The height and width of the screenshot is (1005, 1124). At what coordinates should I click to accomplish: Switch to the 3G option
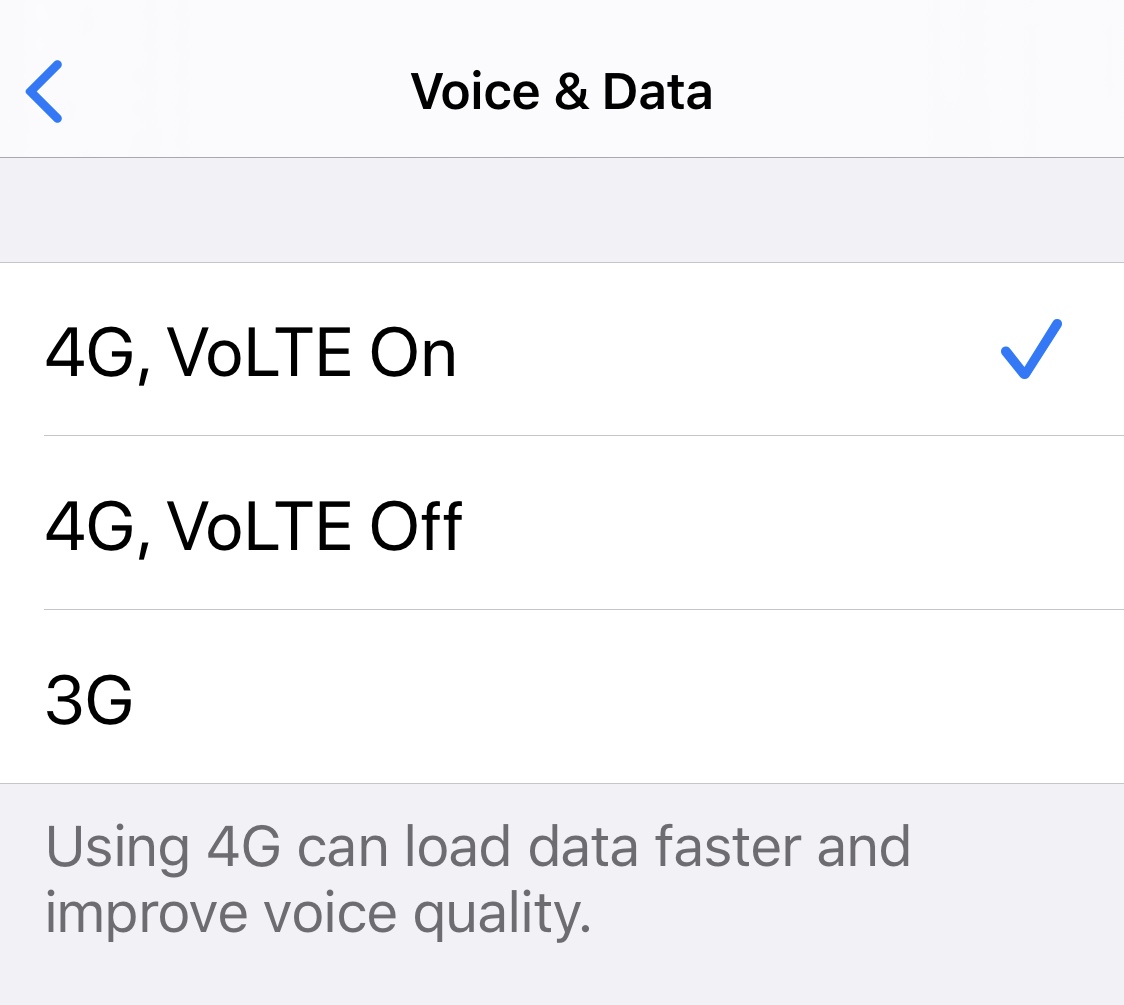pyautogui.click(x=562, y=697)
